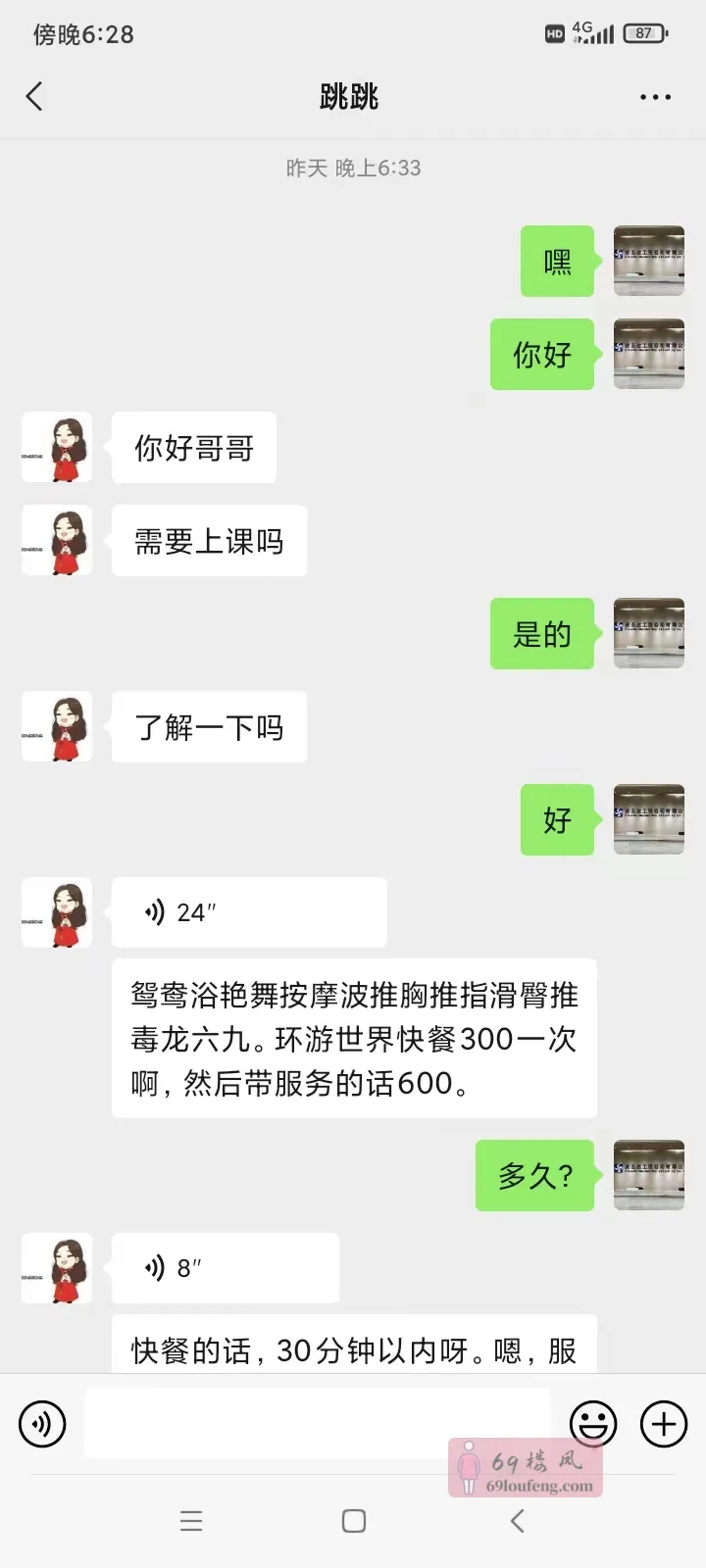Open the chat title 跳跳
Screen dimensions: 706x1568
pos(353,95)
